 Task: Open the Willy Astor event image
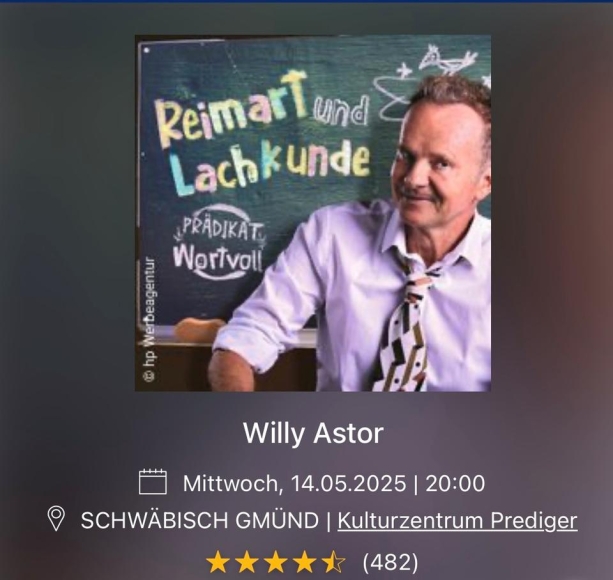313,214
